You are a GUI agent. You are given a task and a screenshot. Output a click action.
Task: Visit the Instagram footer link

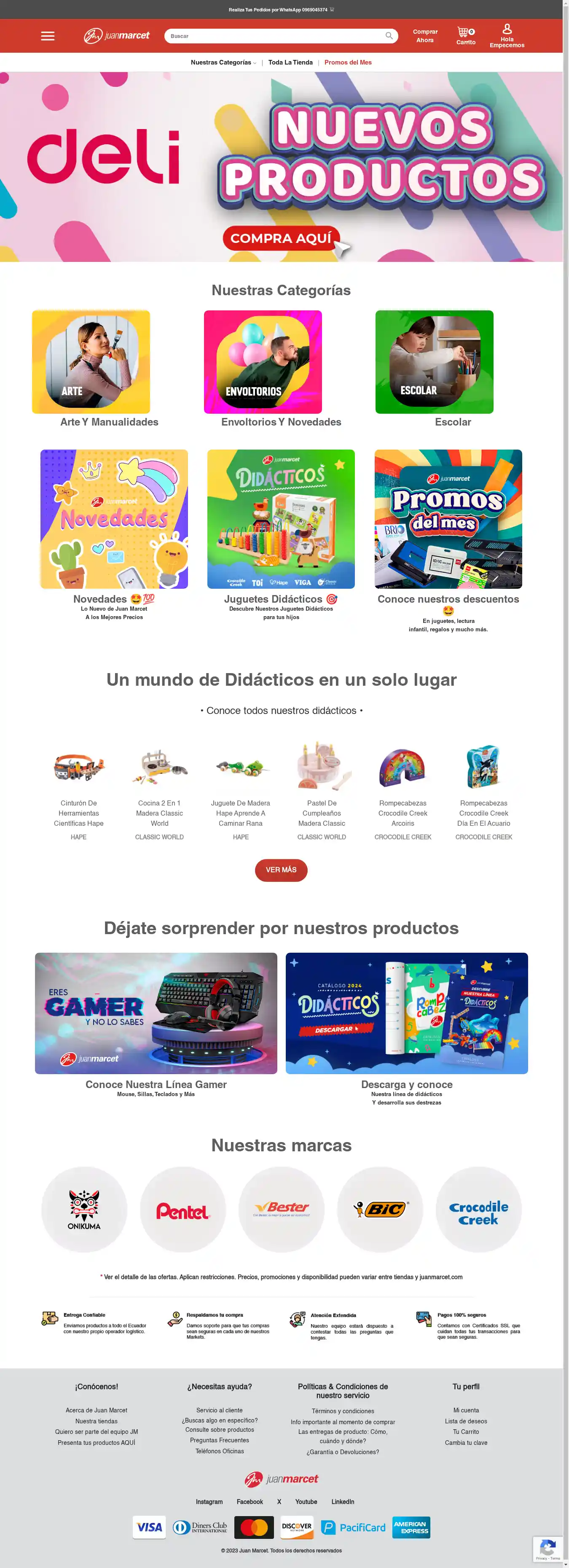click(x=209, y=1502)
